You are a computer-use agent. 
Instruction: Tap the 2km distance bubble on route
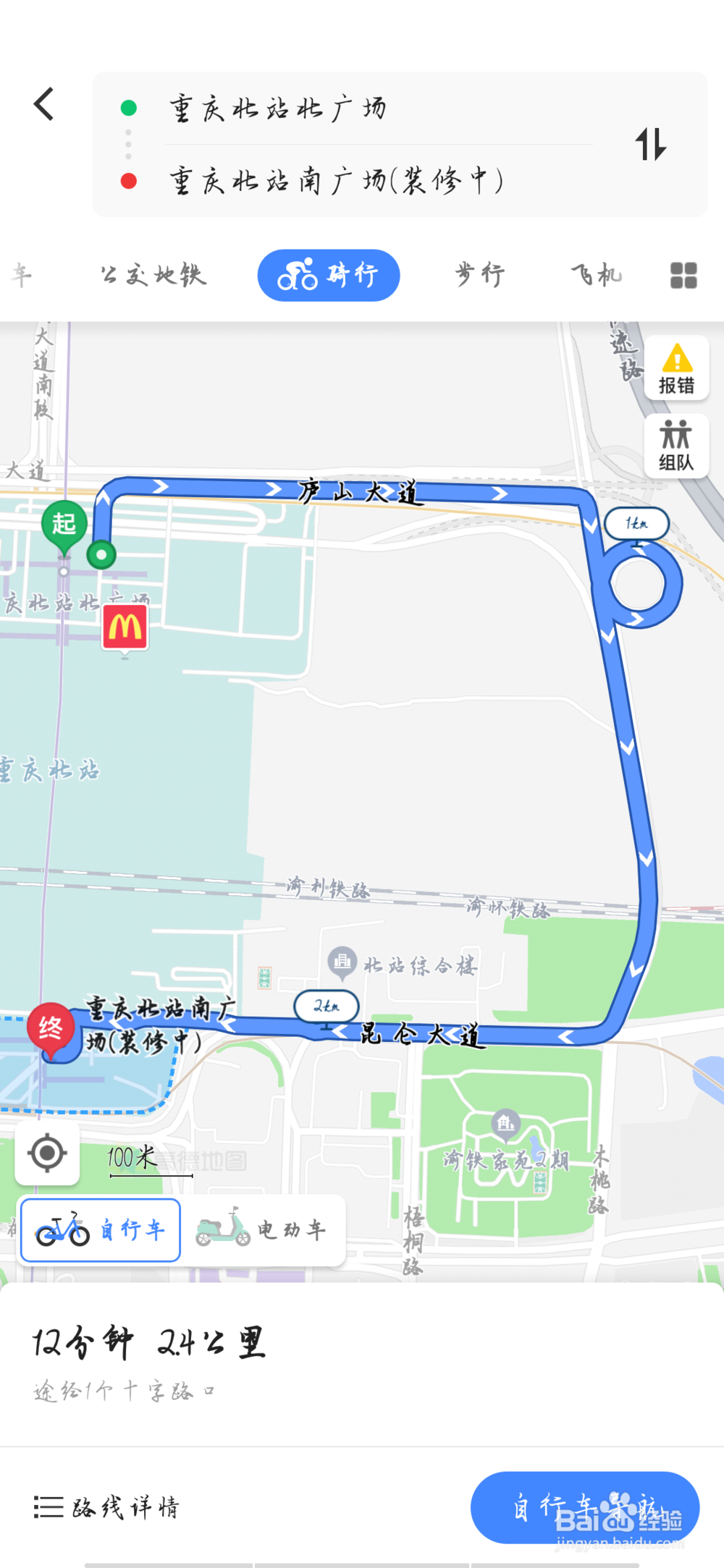(326, 1007)
